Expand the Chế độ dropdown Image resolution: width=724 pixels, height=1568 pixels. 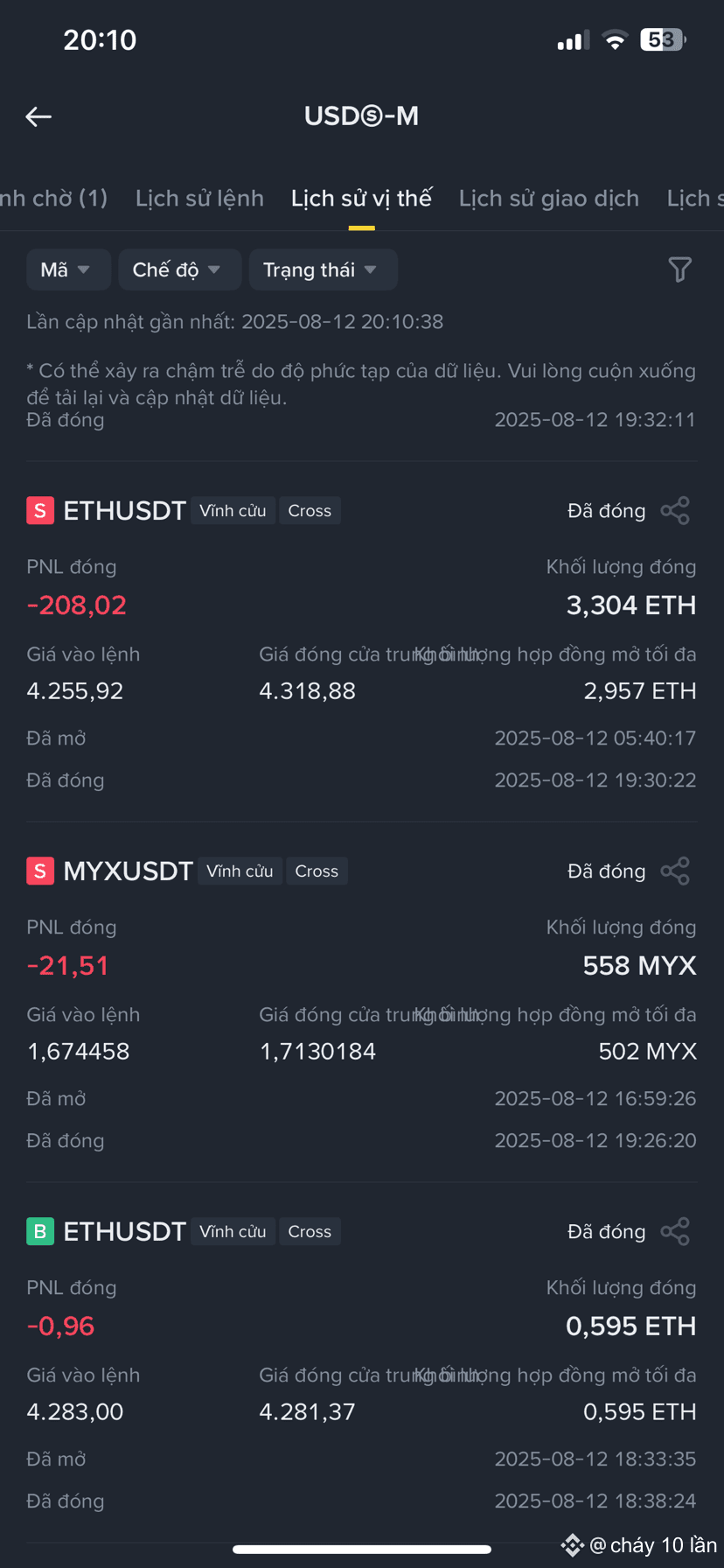[179, 269]
